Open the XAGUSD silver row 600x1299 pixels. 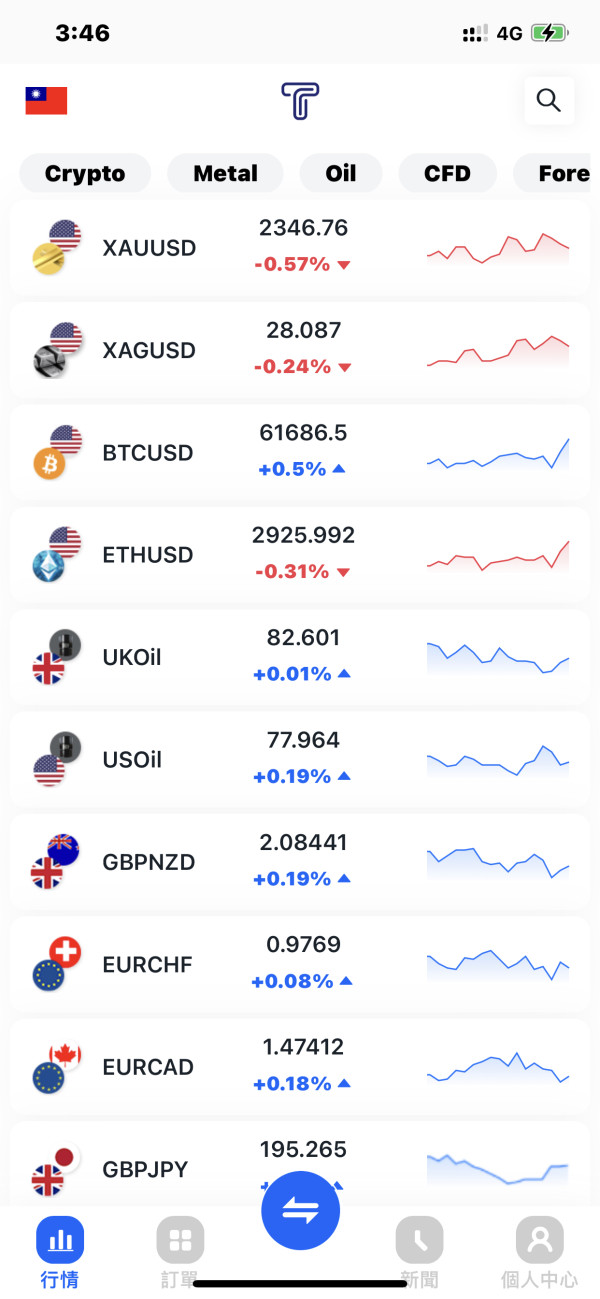point(300,350)
